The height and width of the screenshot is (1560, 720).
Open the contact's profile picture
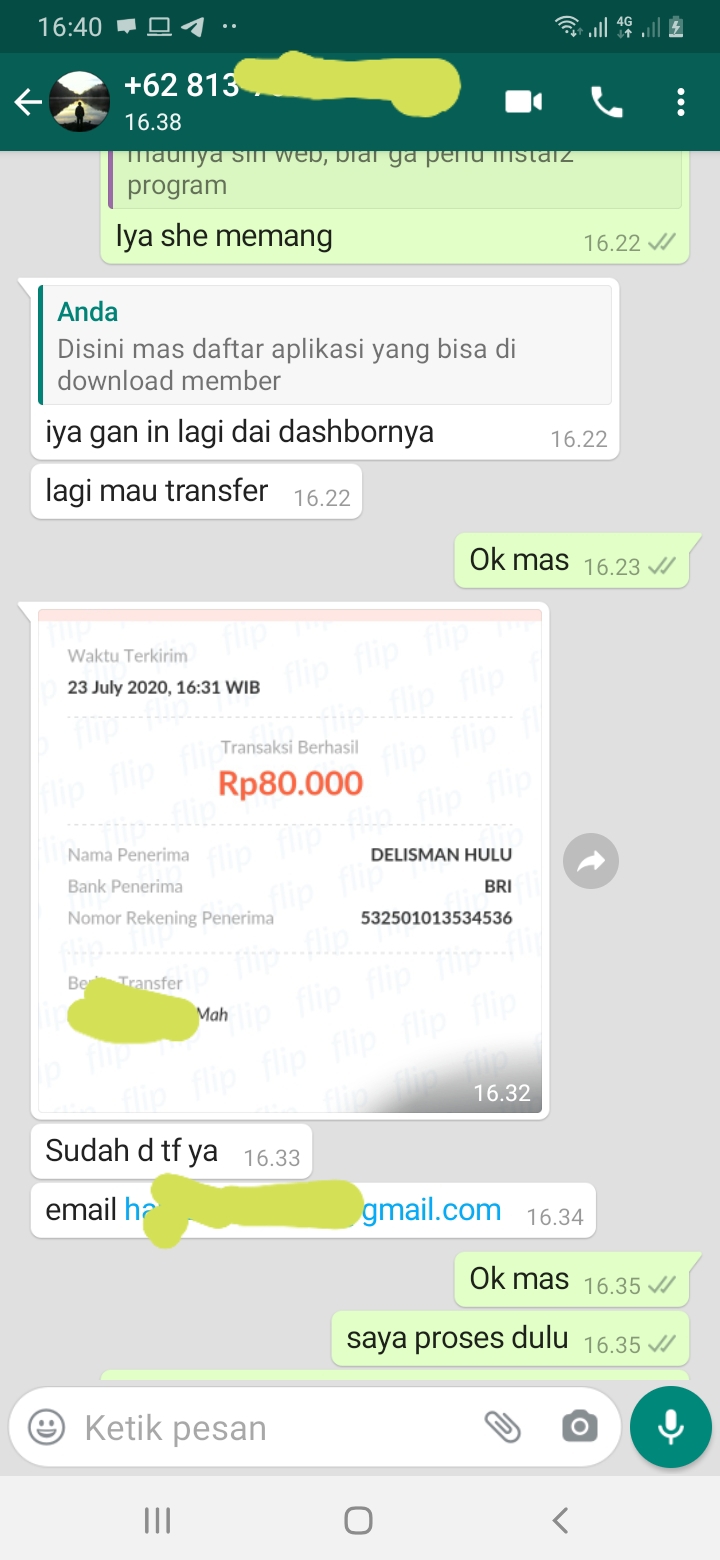(x=80, y=102)
